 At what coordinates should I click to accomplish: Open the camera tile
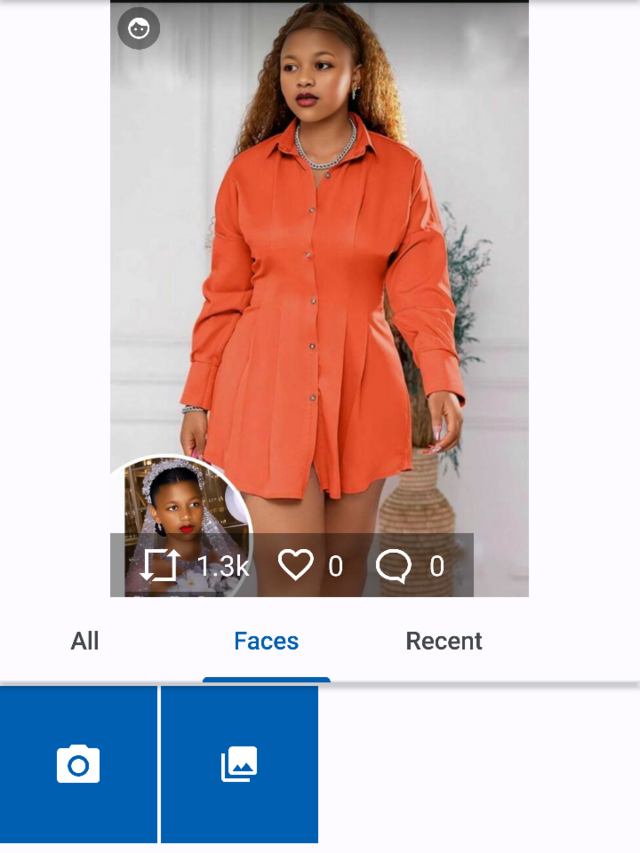[x=78, y=765]
